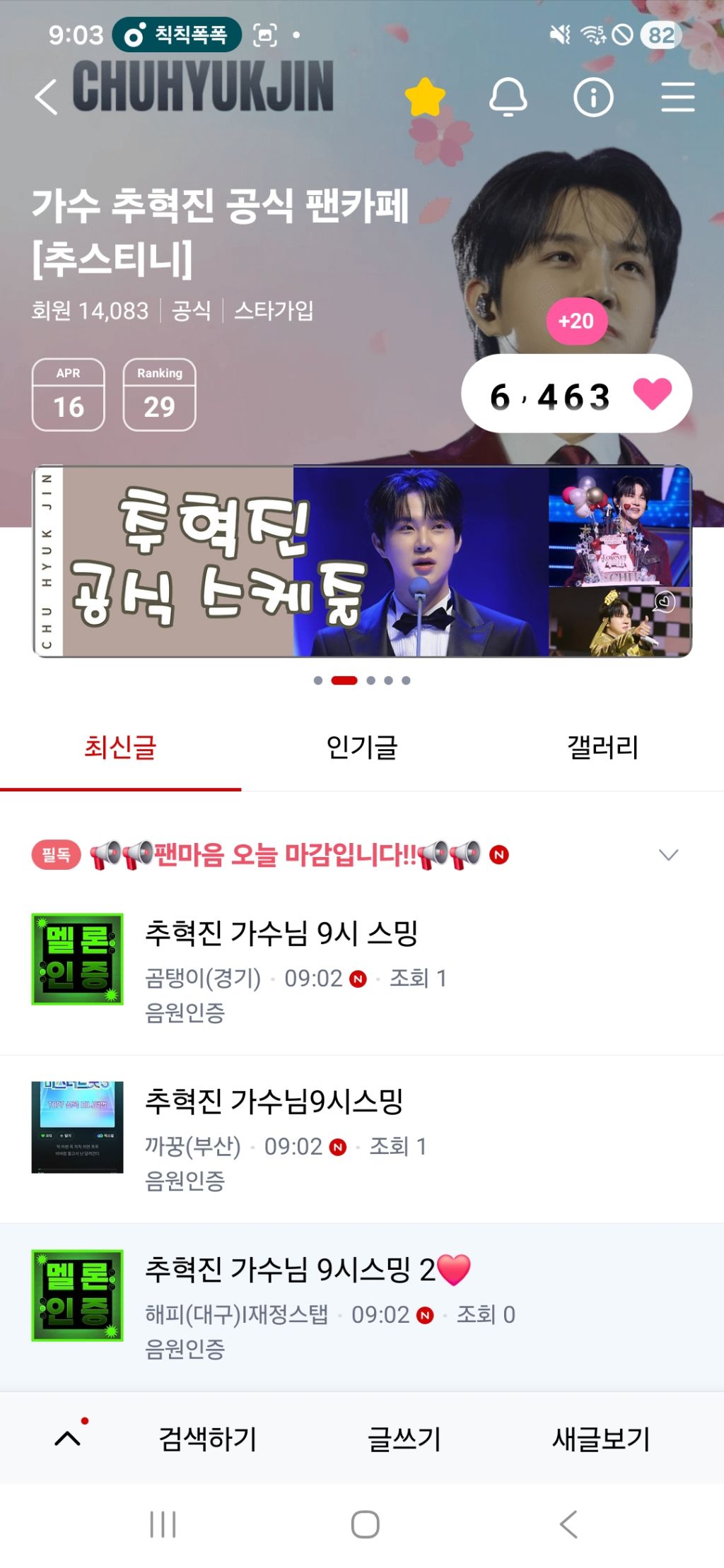Viewport: 724px width, 1568px height.
Task: Expand the bottom bar up arrow
Action: 68,1437
